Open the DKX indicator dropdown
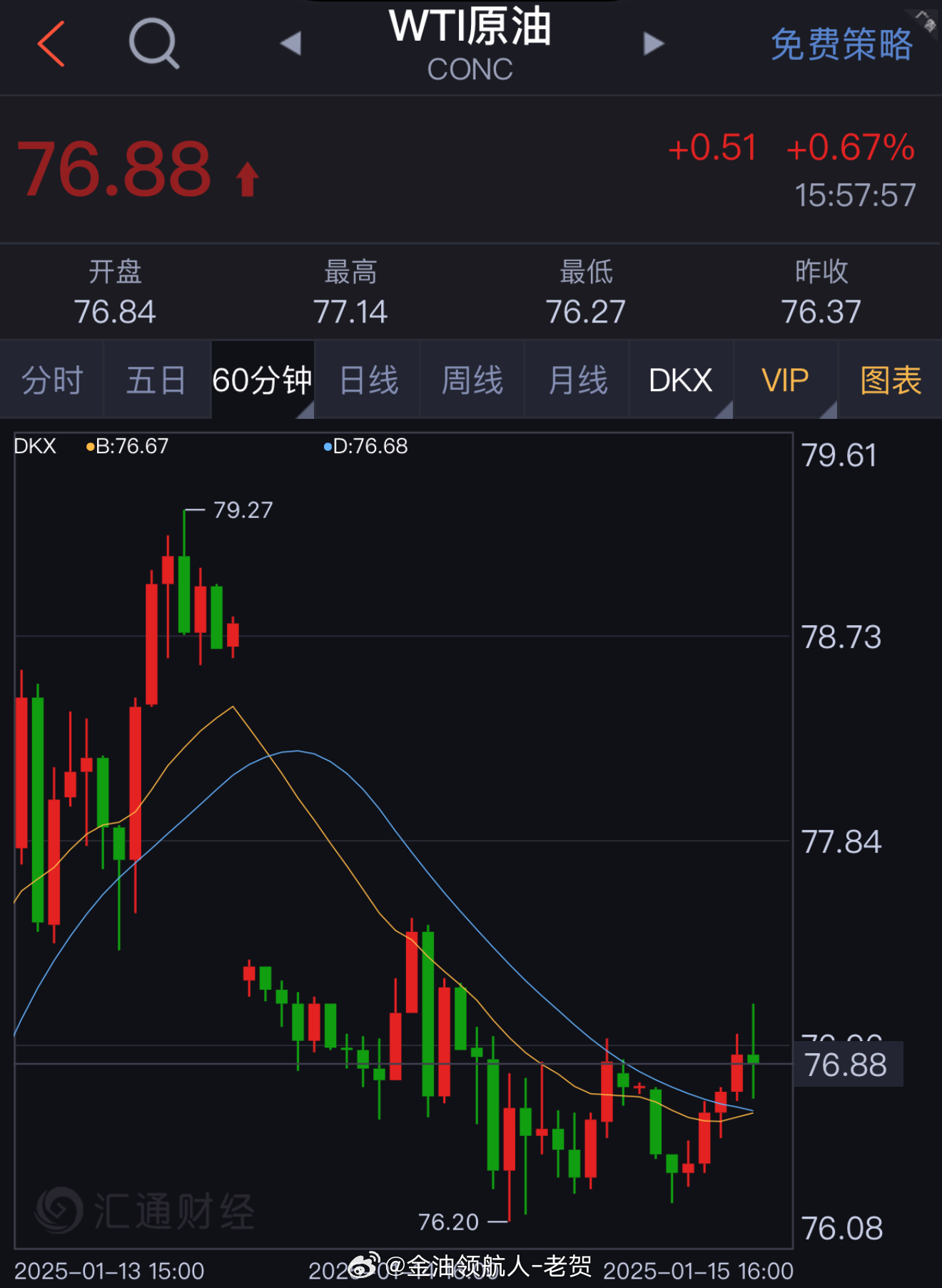Image resolution: width=942 pixels, height=1288 pixels. 681,380
